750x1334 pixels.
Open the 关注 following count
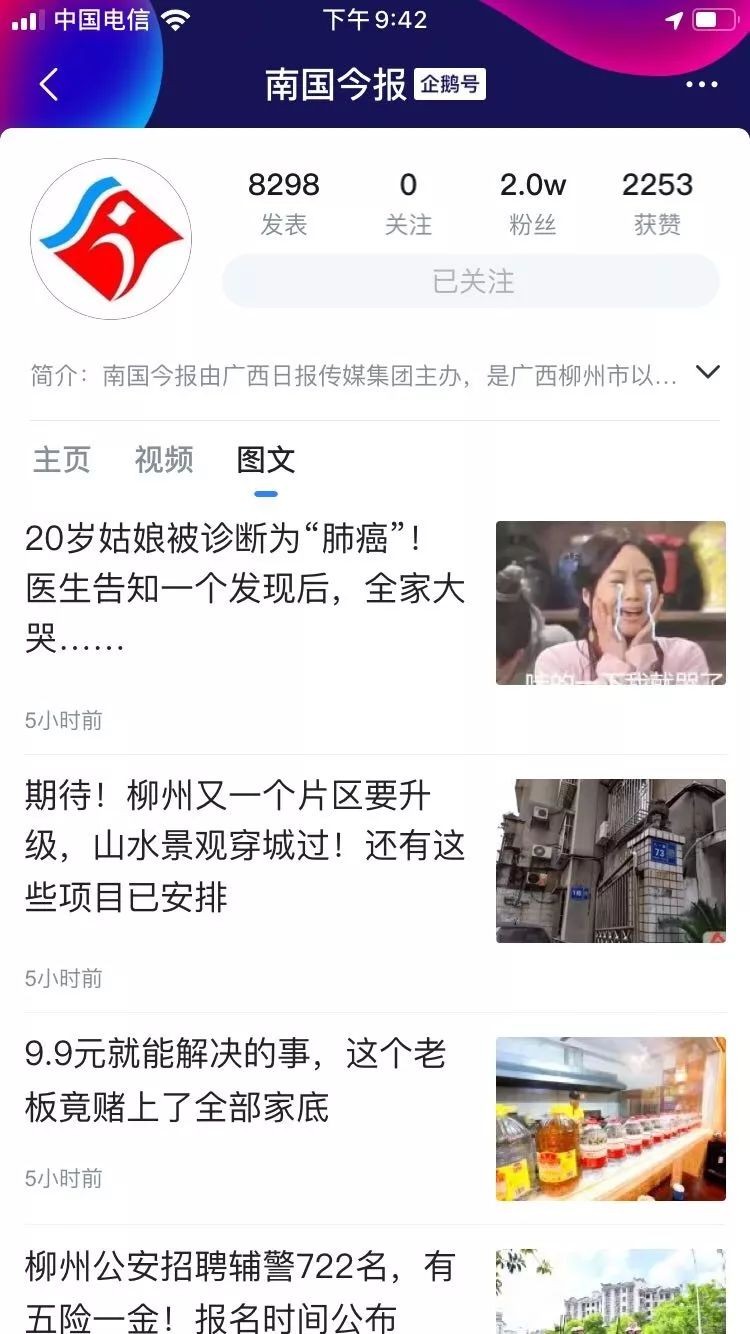[408, 202]
